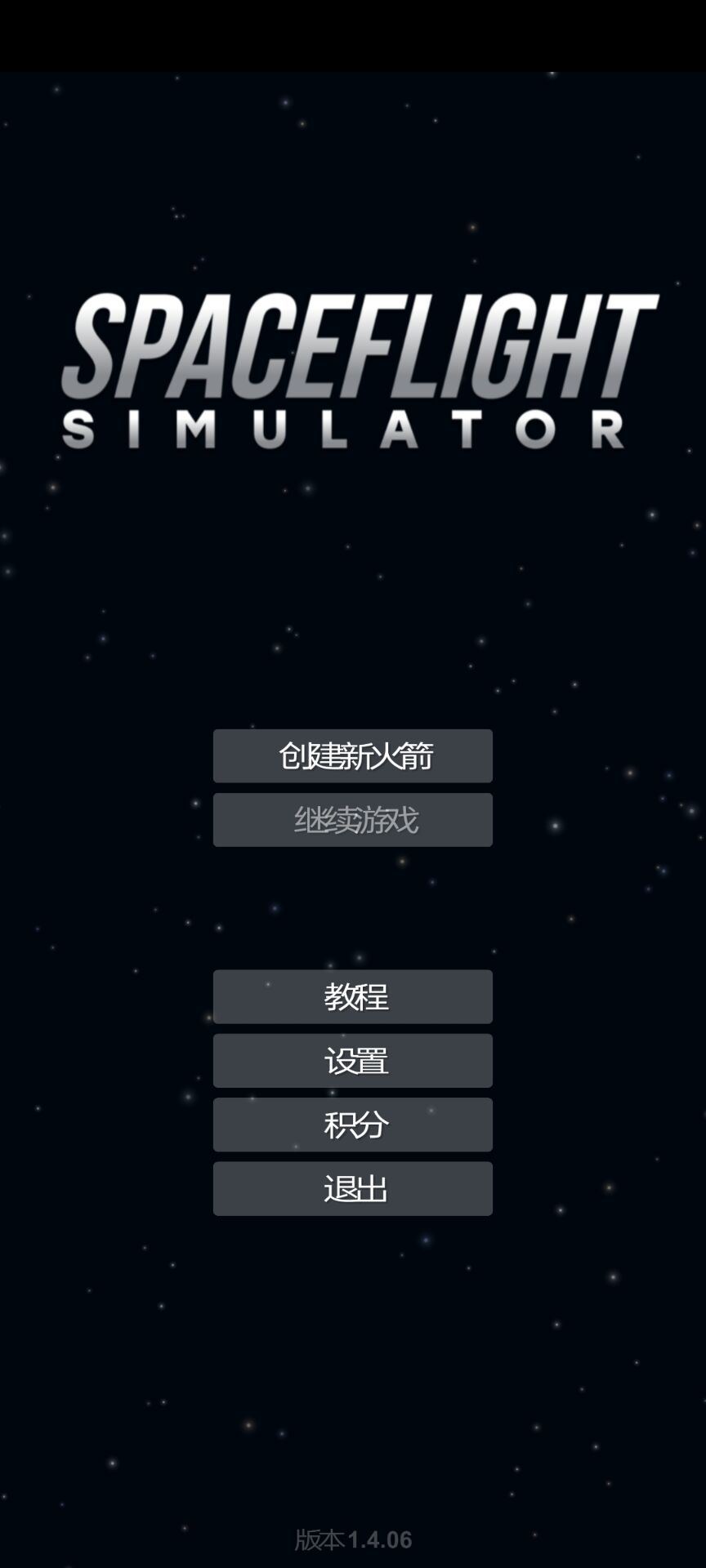Open the 教程 tutorial
706x1568 pixels.
[x=352, y=996]
